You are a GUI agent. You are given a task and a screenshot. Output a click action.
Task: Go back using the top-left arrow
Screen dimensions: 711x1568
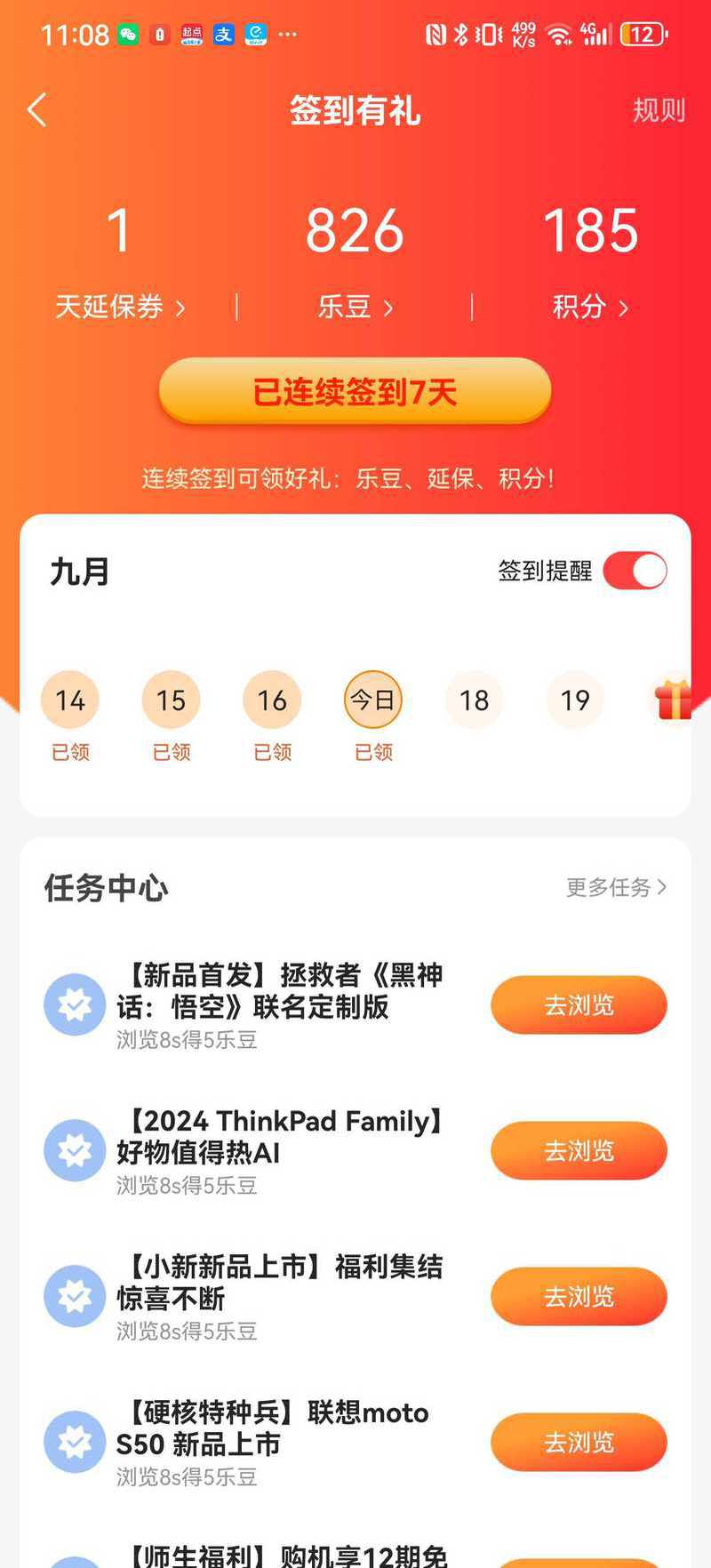click(x=36, y=110)
